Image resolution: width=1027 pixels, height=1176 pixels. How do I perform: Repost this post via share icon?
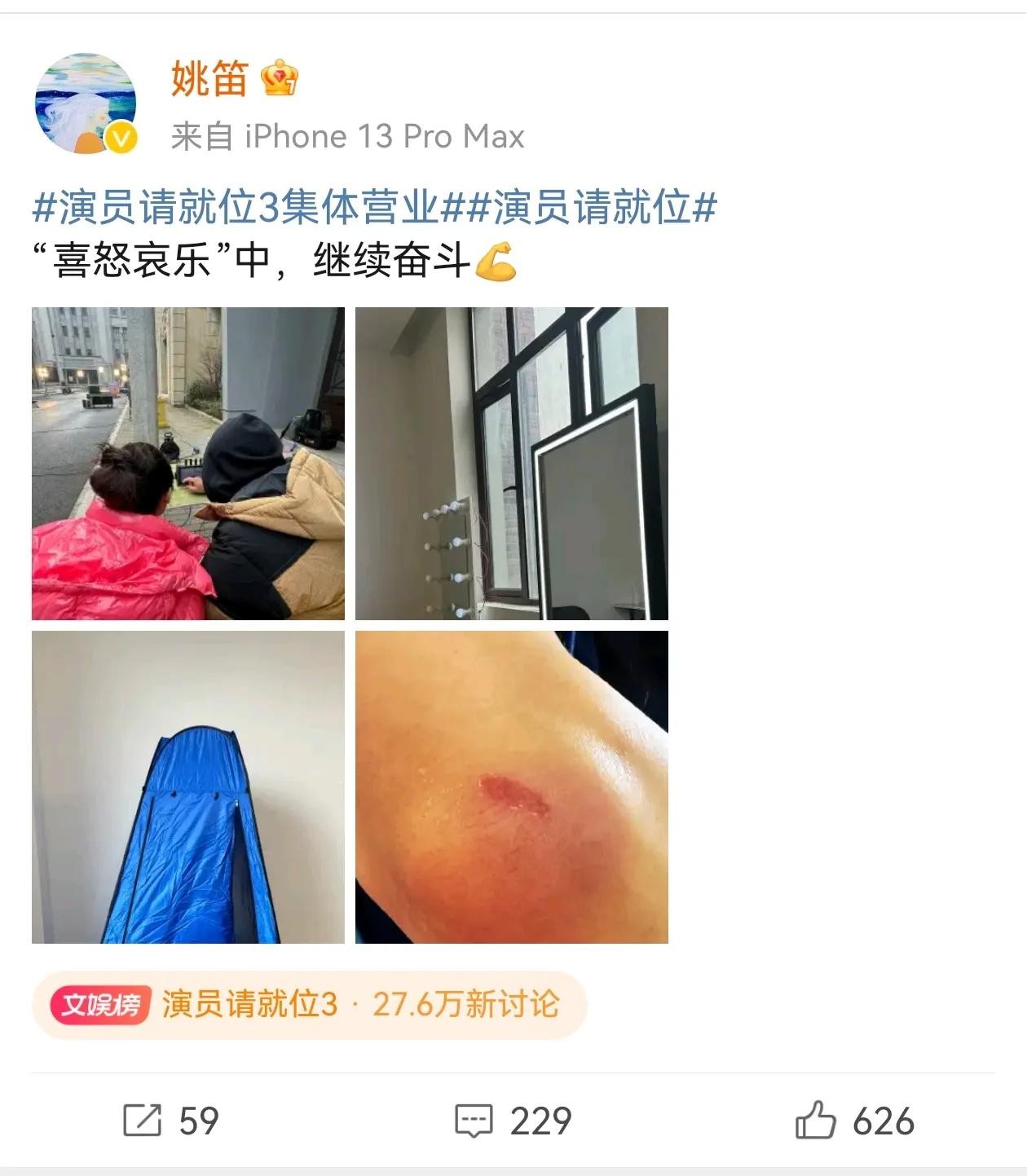pos(143,1121)
